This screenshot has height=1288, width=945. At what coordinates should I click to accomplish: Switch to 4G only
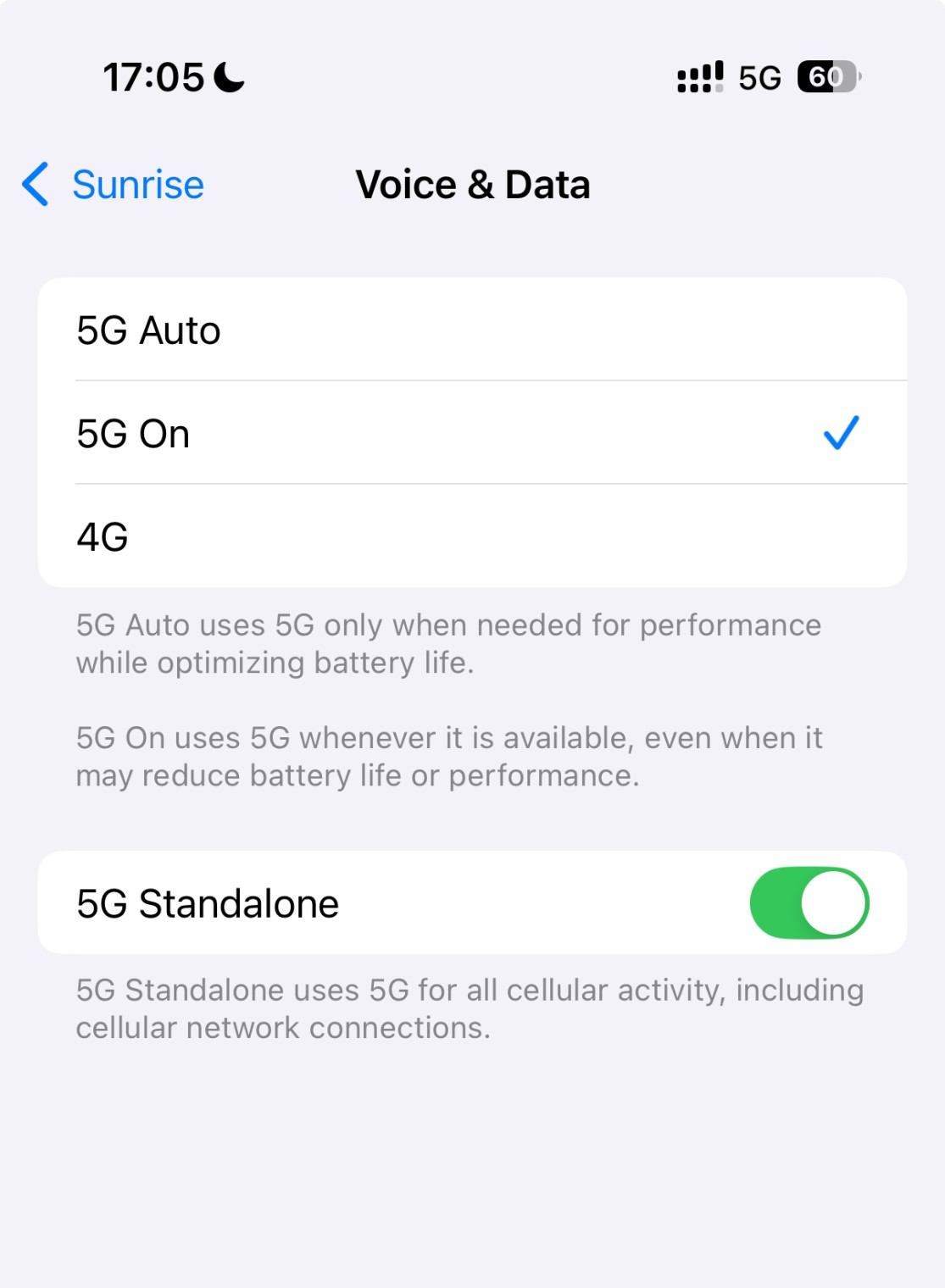coord(471,537)
